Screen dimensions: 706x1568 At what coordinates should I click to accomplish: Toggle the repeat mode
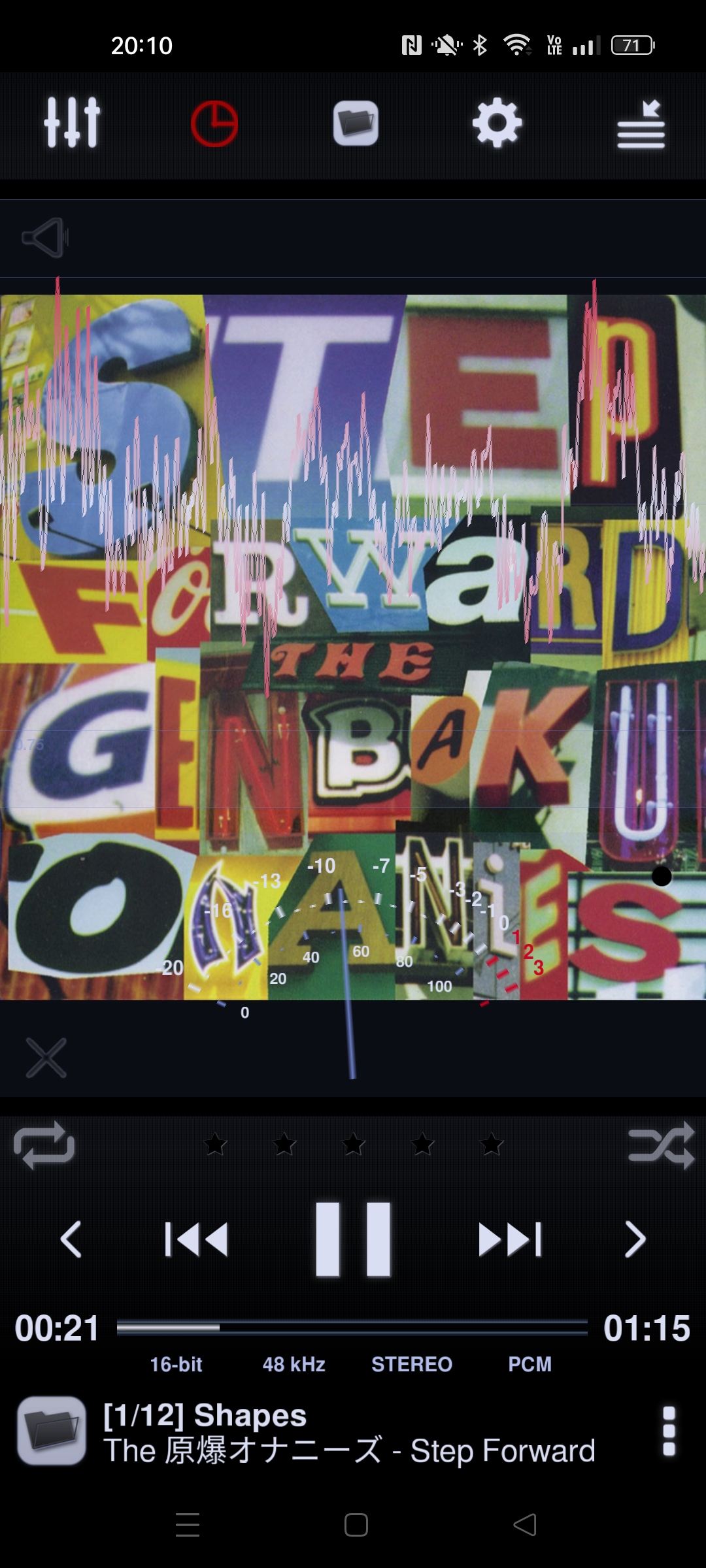(x=44, y=1145)
